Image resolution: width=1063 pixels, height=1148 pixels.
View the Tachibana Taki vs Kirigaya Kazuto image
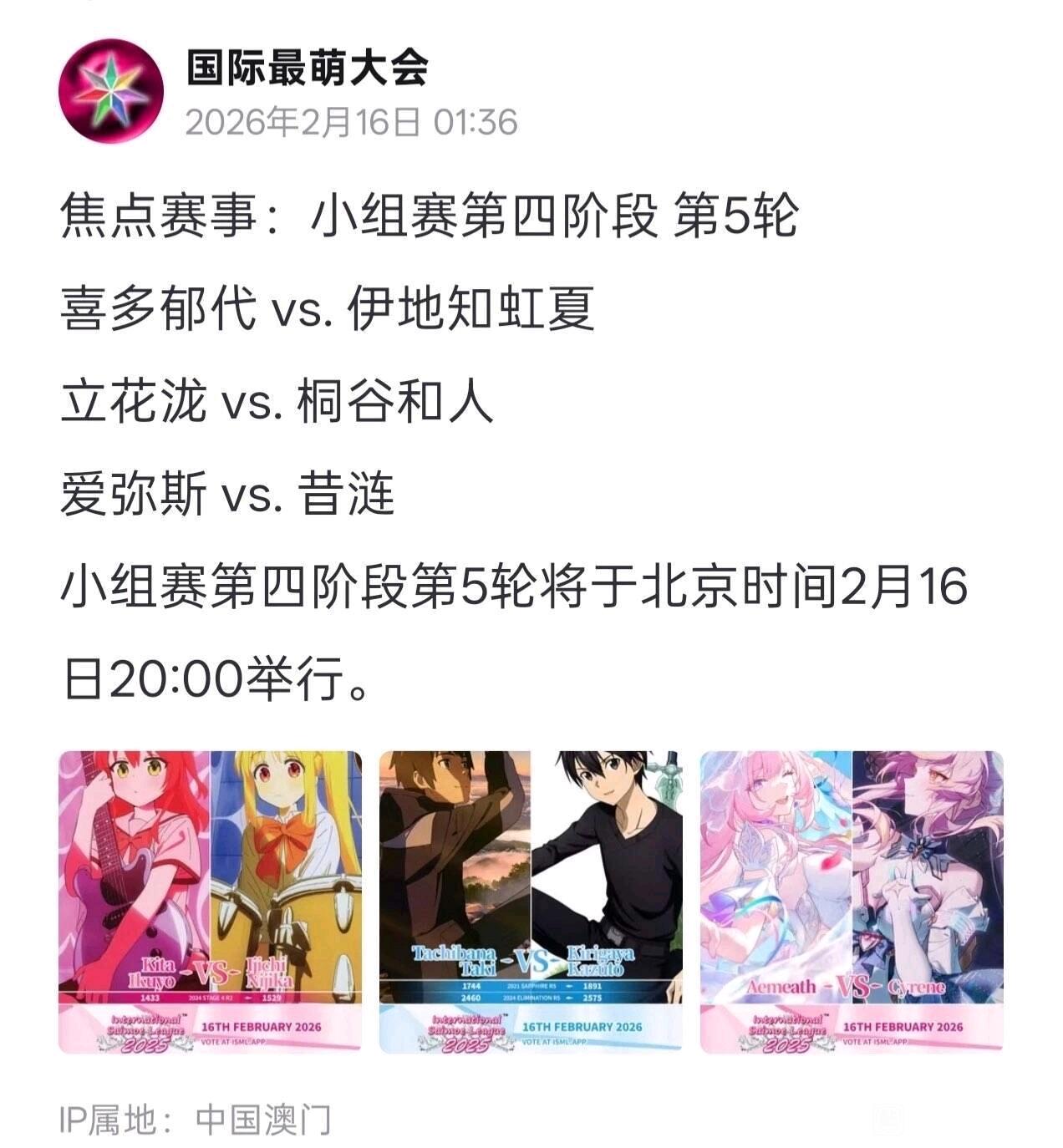pos(531,902)
